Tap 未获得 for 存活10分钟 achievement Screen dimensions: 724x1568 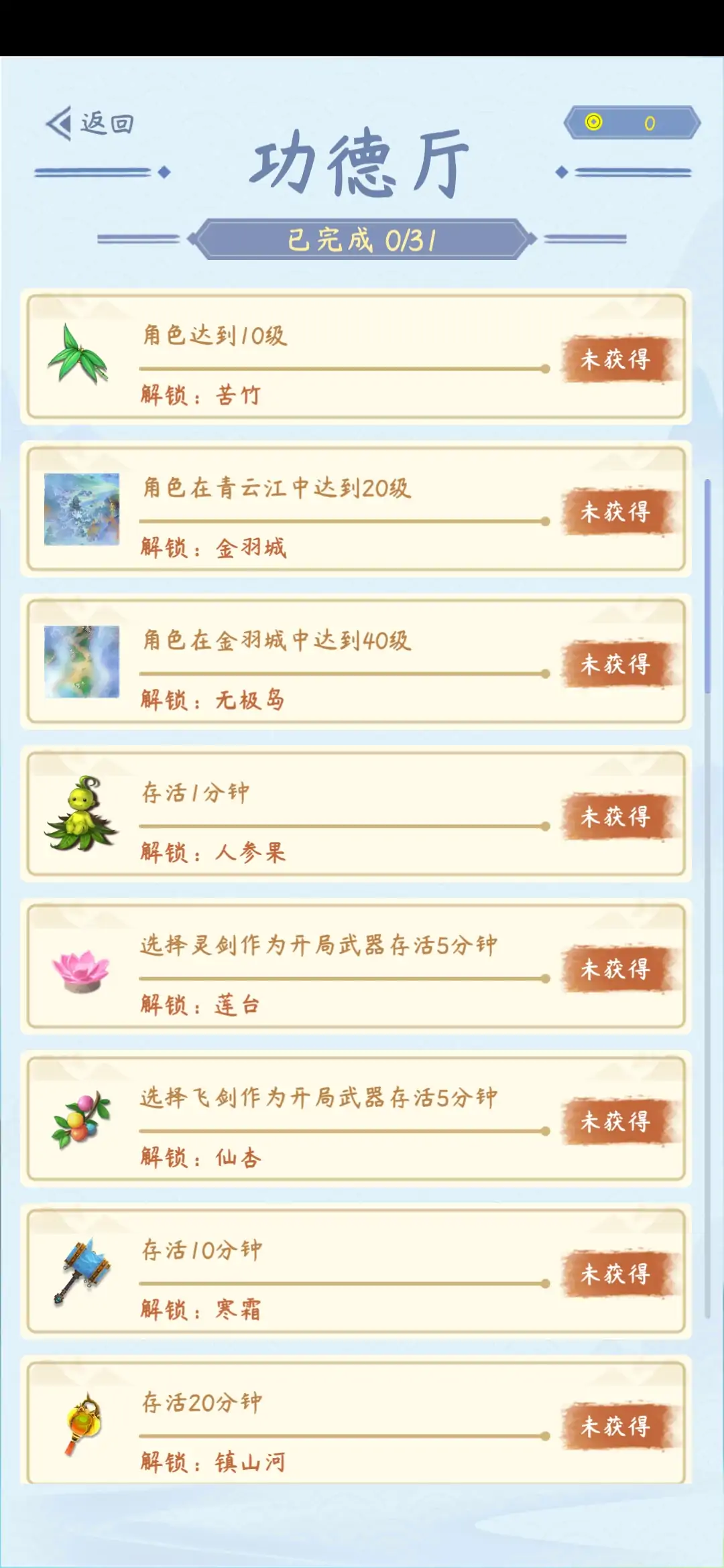pos(615,1273)
